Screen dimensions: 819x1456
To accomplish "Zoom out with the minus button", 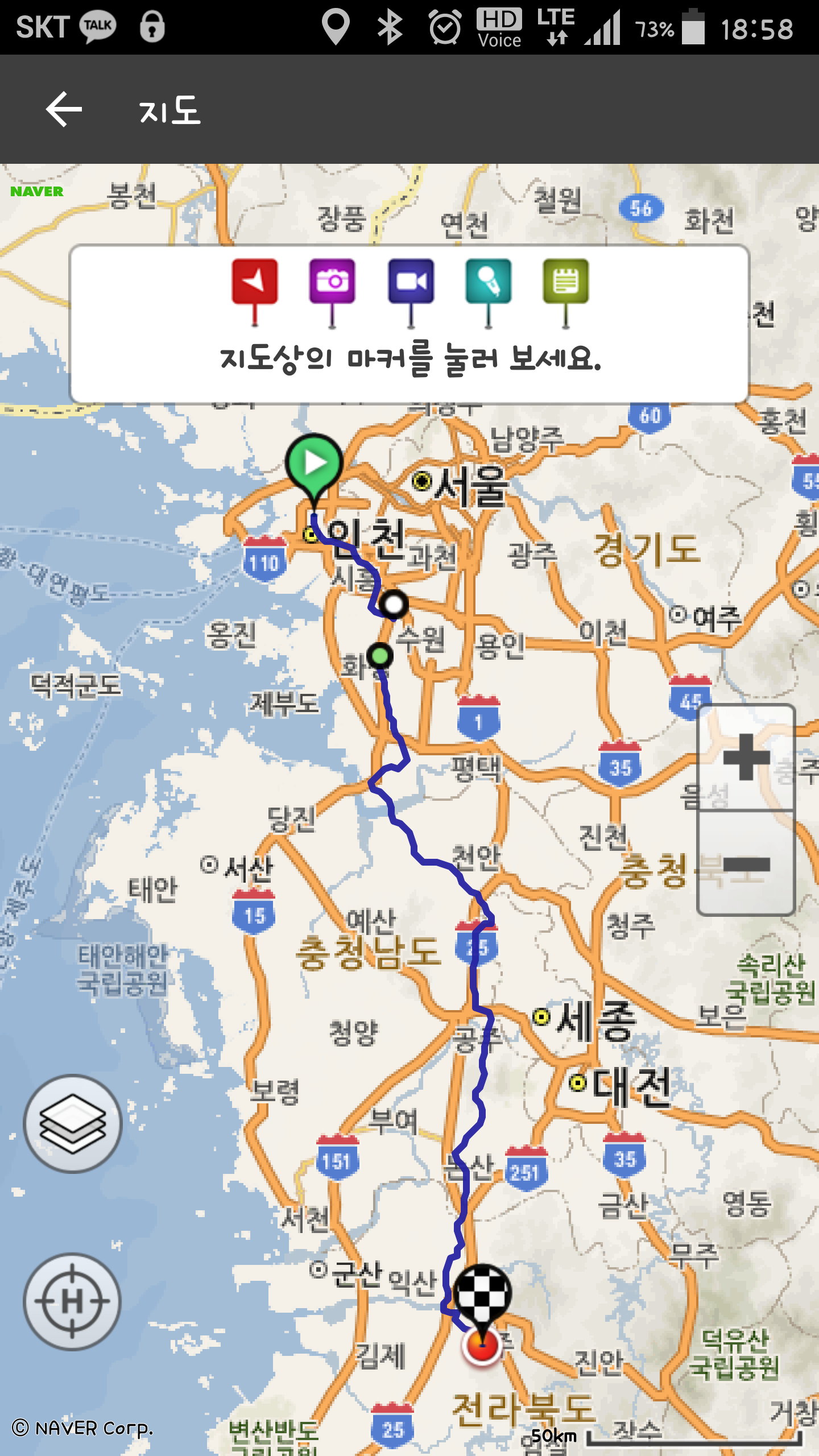I will point(746,863).
